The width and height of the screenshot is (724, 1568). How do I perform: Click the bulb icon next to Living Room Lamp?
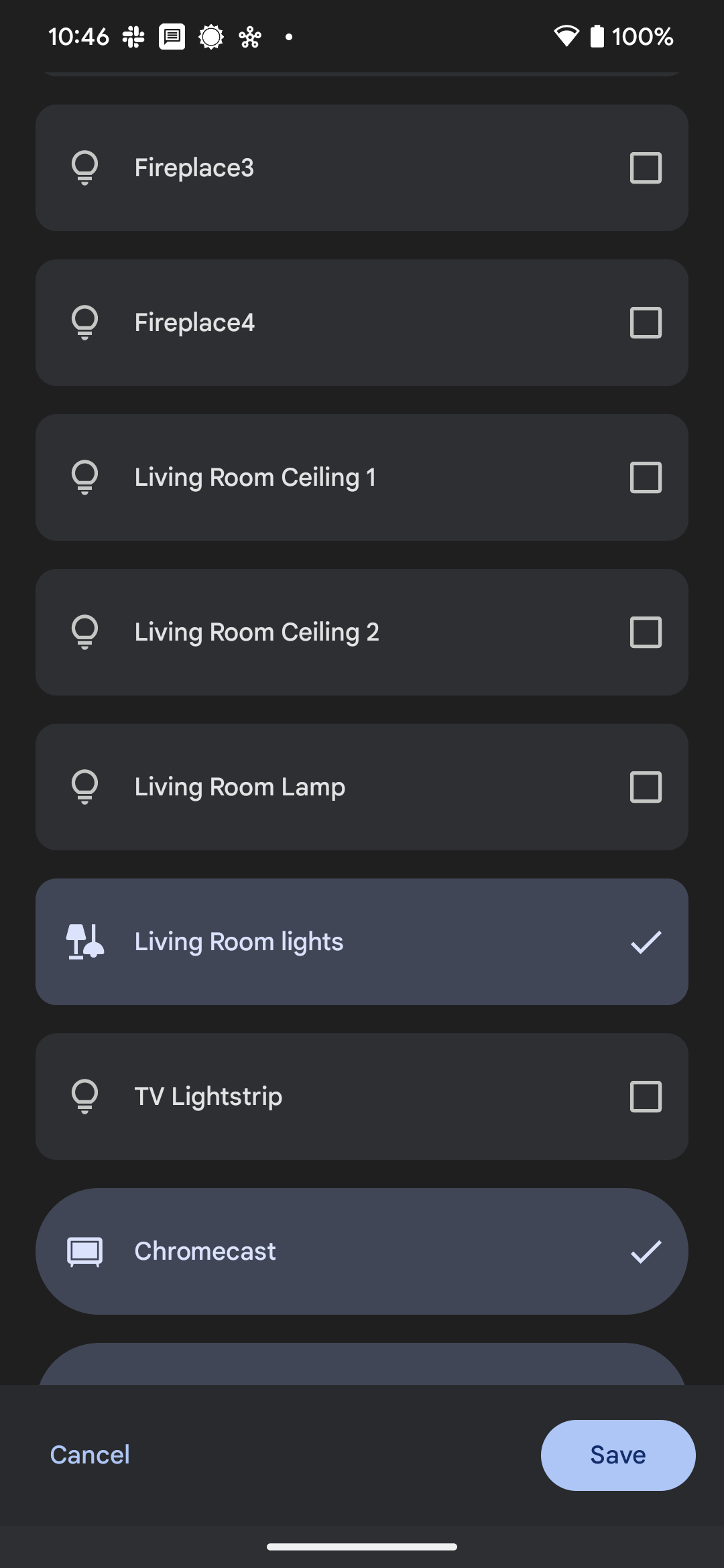click(84, 786)
